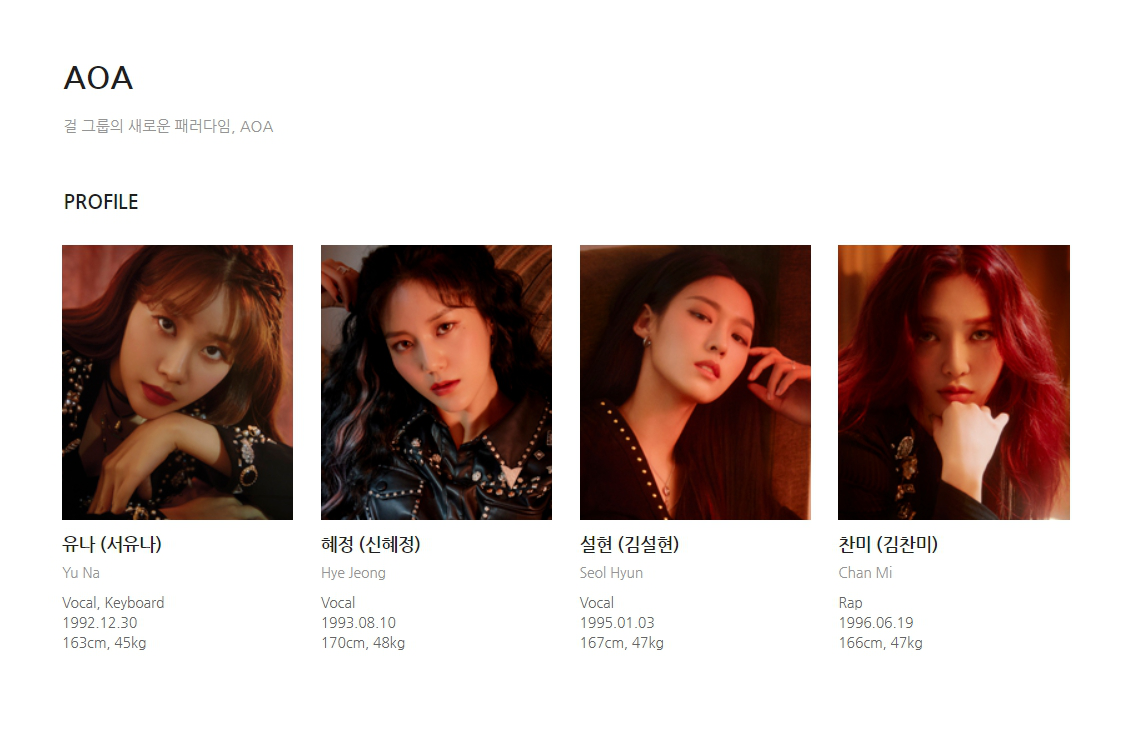Tap the Chan Mi profile card
Screen dimensions: 1139x731
tap(953, 382)
